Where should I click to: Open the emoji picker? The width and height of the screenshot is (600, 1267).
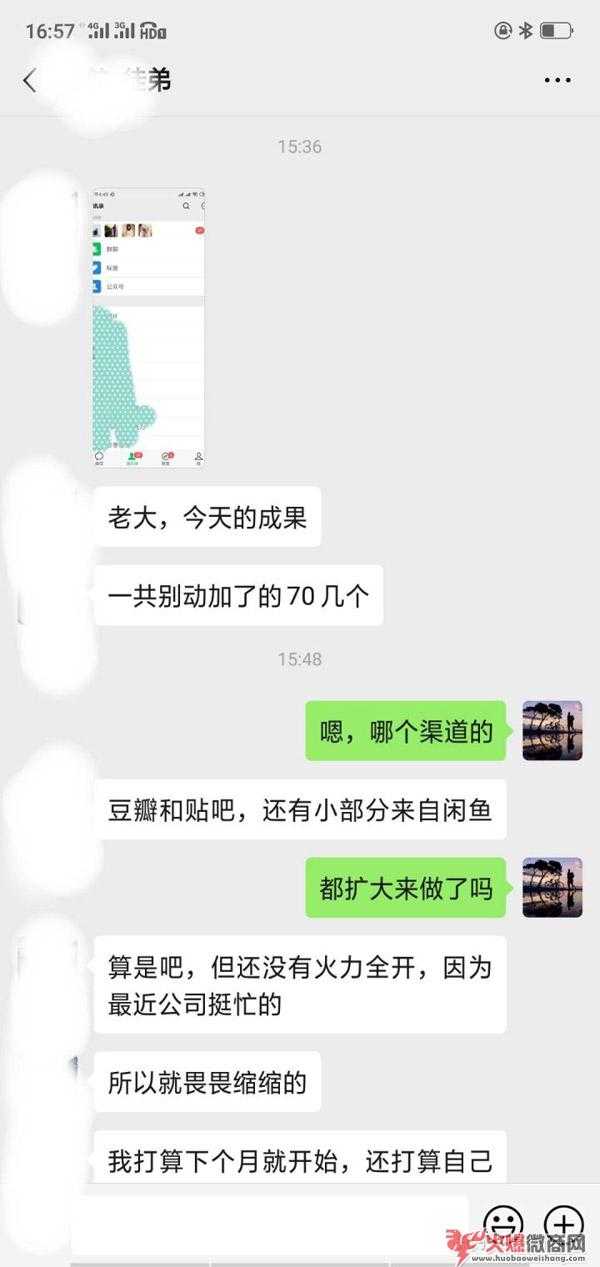point(503,1222)
